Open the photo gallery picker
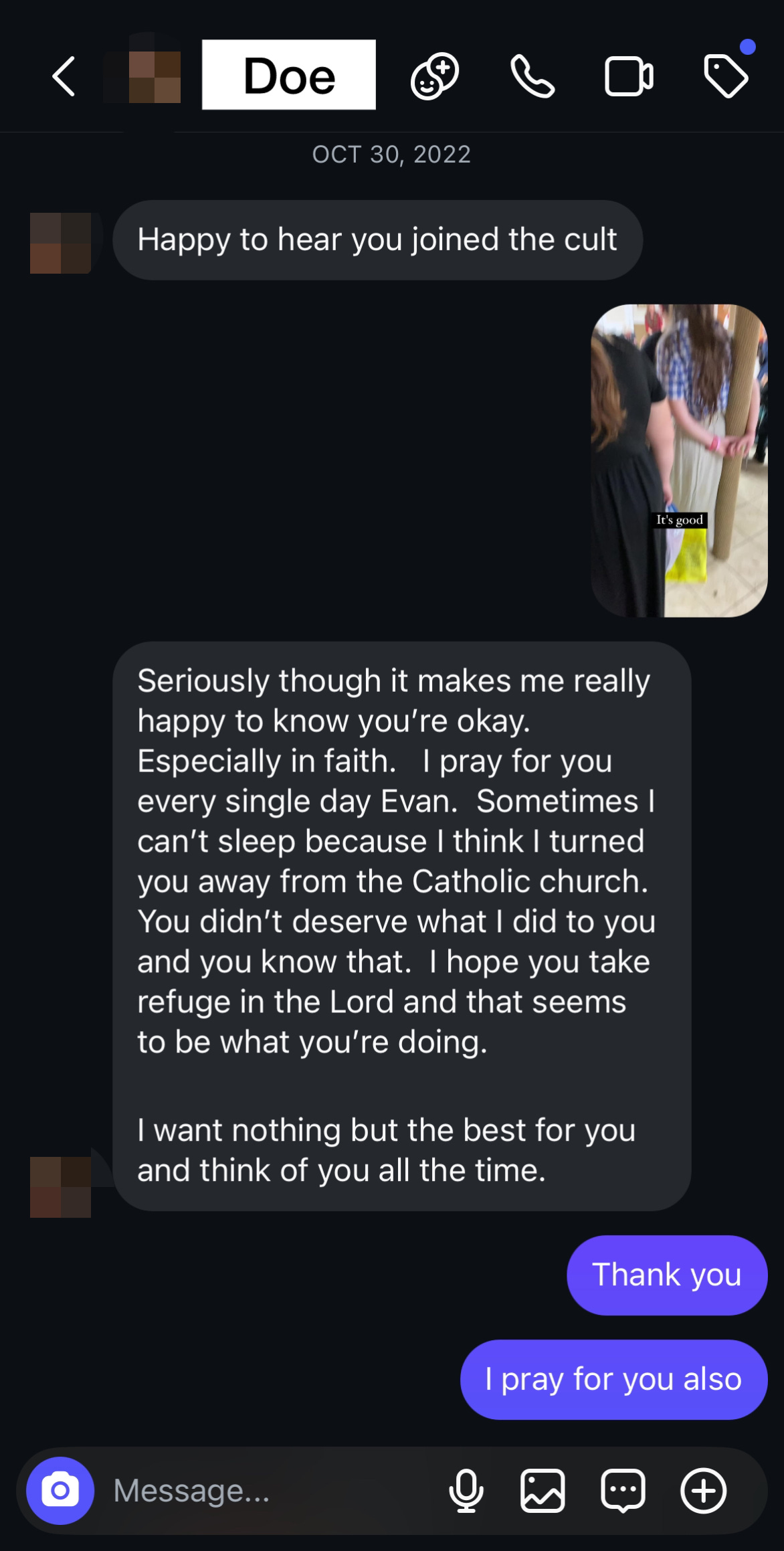784x1551 pixels. [x=543, y=1490]
